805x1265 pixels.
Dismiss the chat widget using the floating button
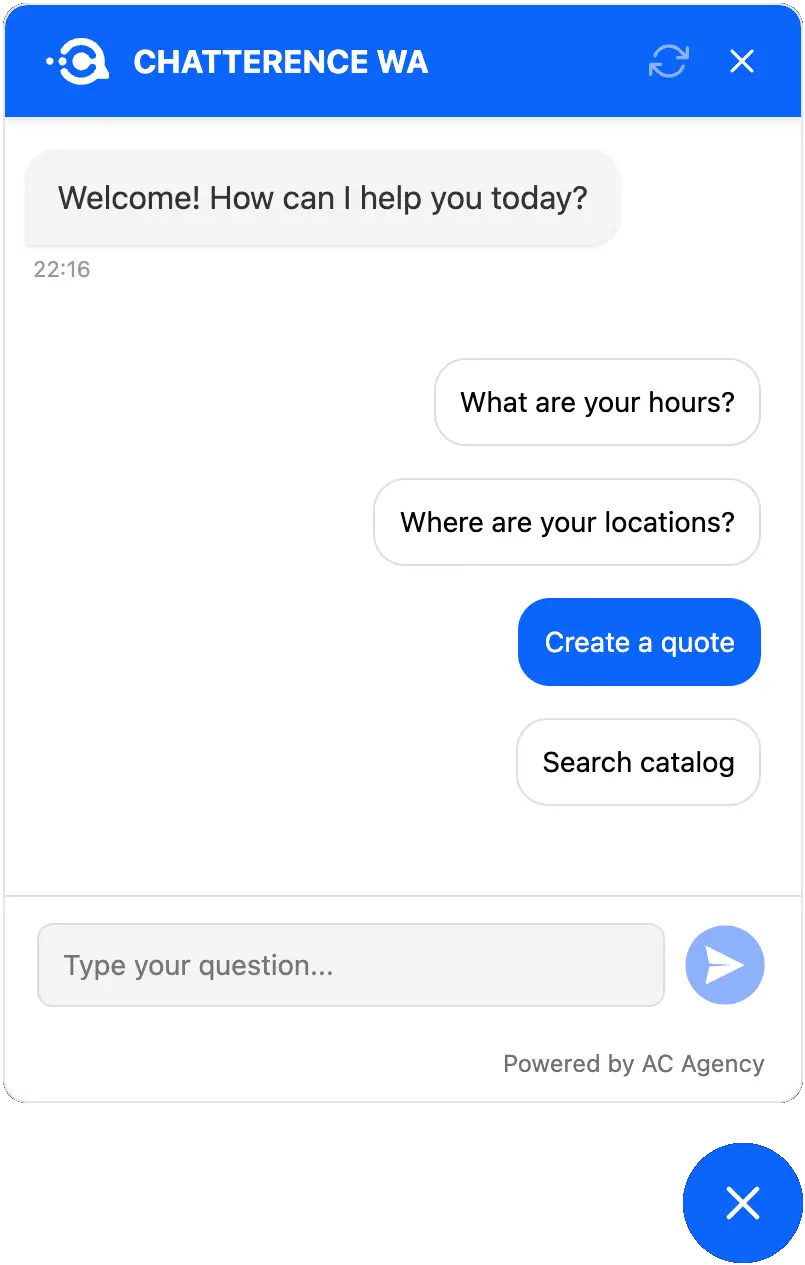point(742,1203)
